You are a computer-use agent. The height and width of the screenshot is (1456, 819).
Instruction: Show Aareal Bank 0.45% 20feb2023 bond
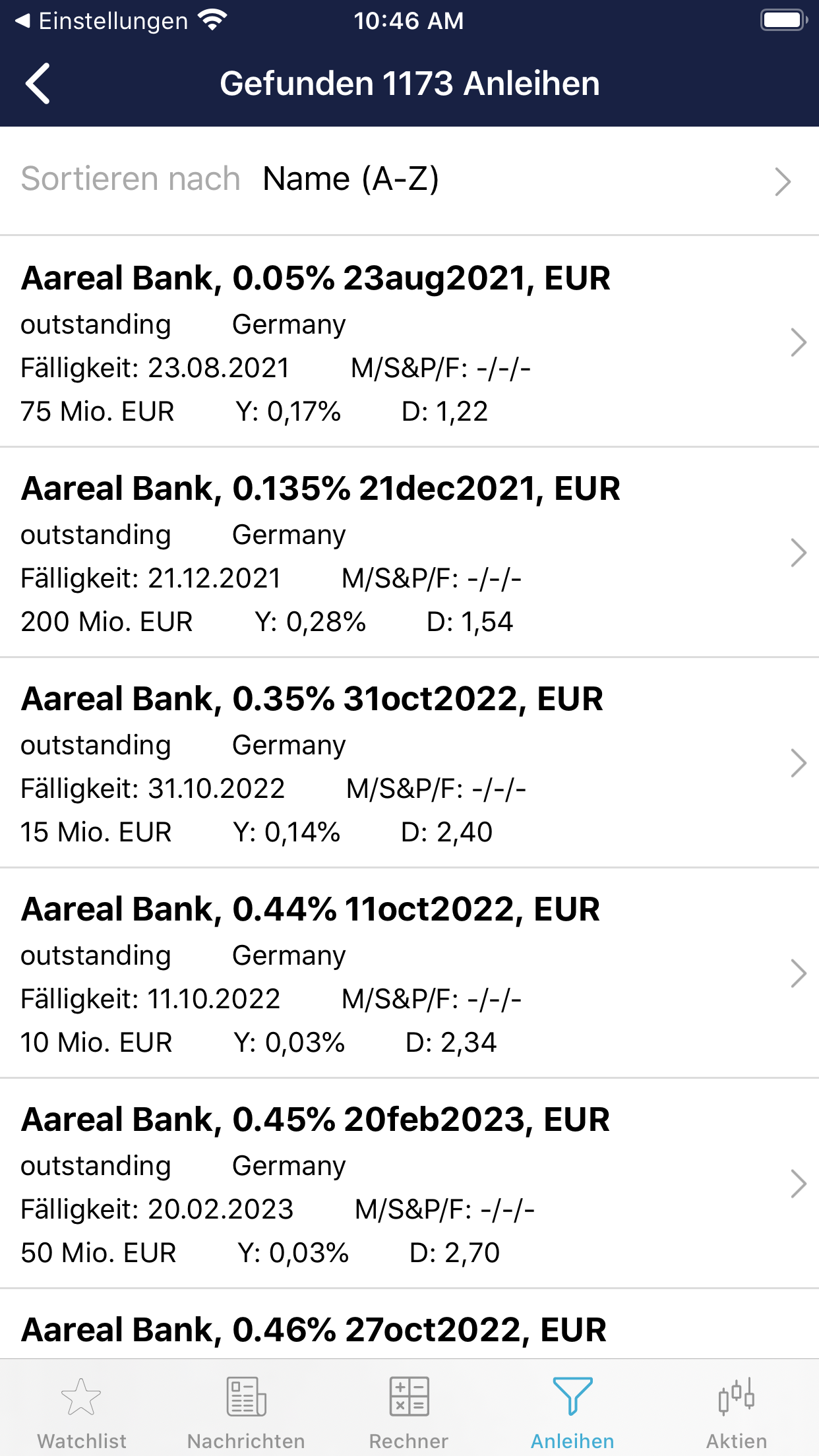point(409,1184)
